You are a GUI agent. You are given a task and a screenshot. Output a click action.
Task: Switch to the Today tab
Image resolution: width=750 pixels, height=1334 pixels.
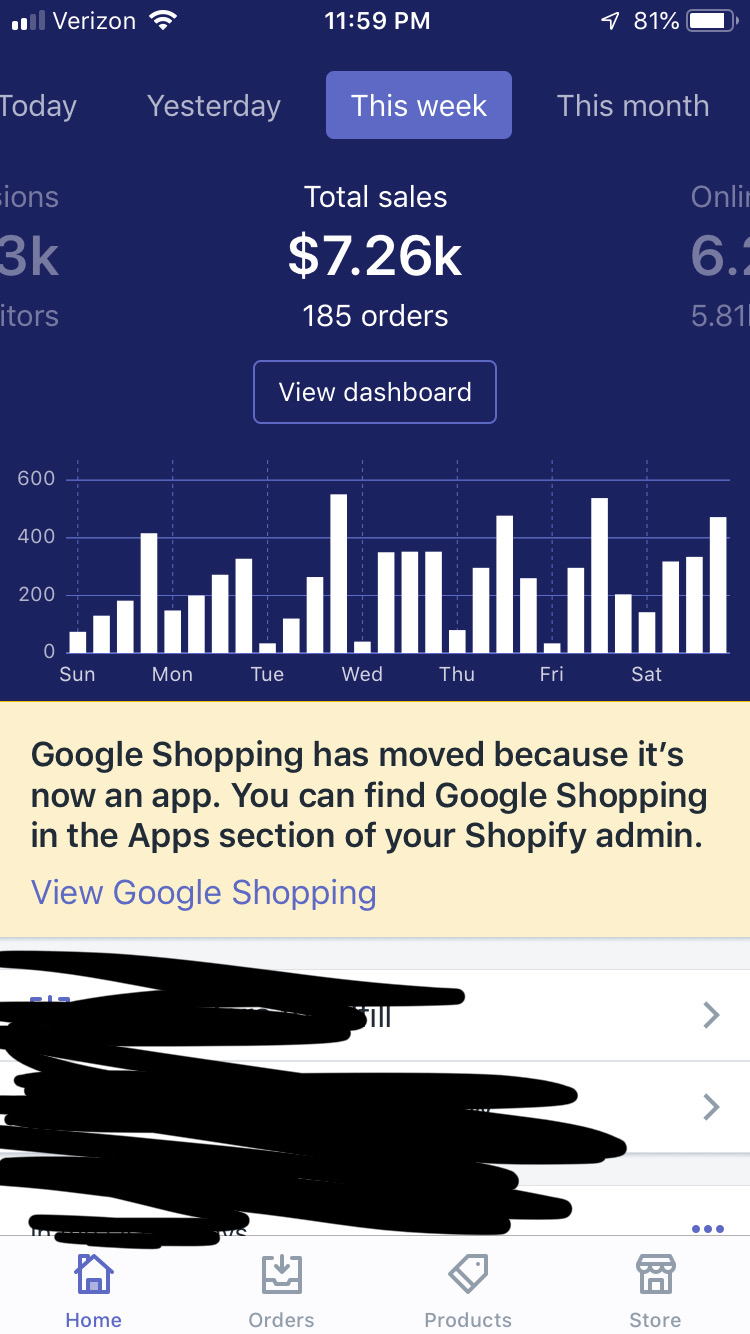coord(38,106)
